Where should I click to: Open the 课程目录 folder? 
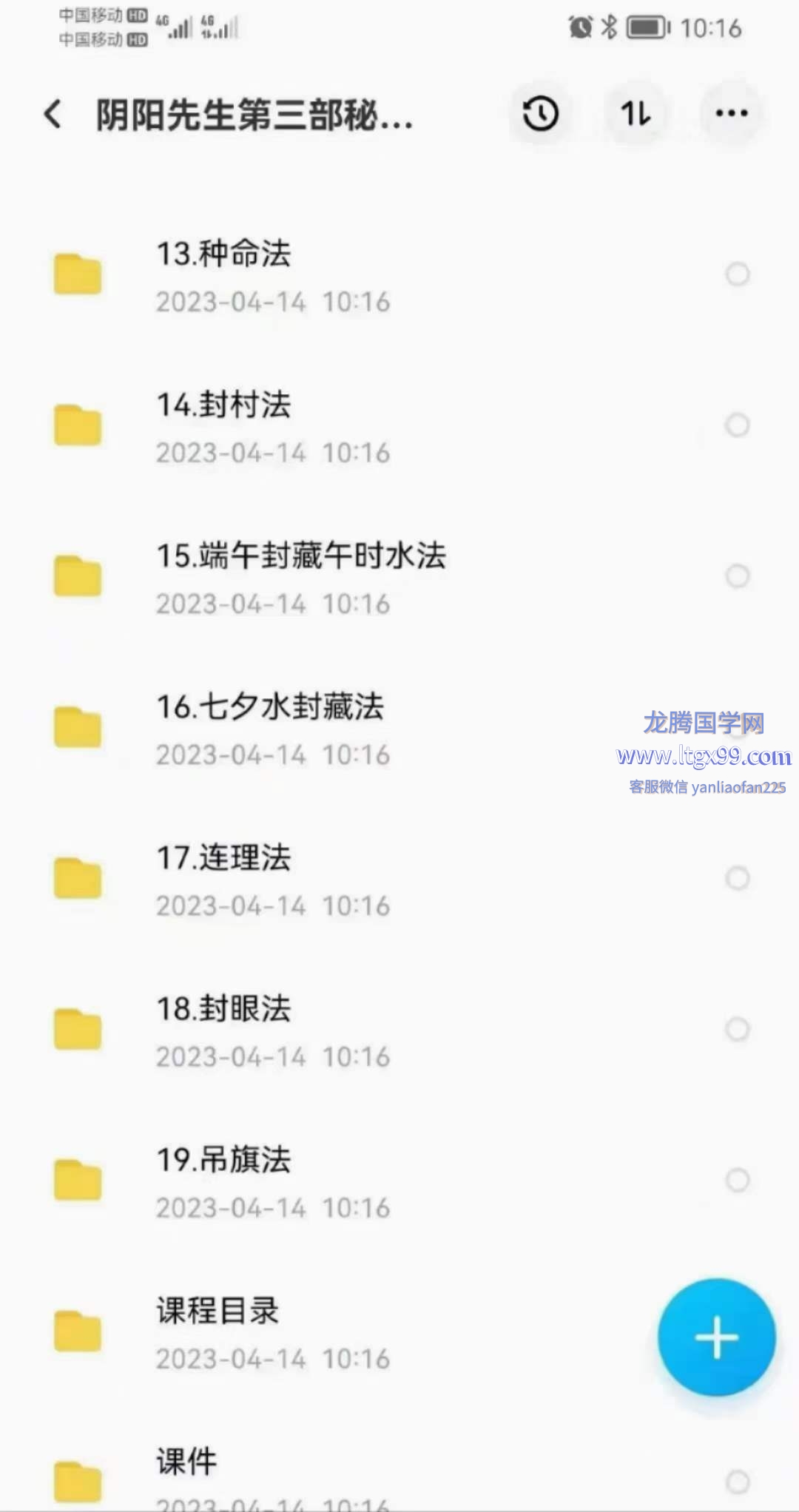(399, 1332)
